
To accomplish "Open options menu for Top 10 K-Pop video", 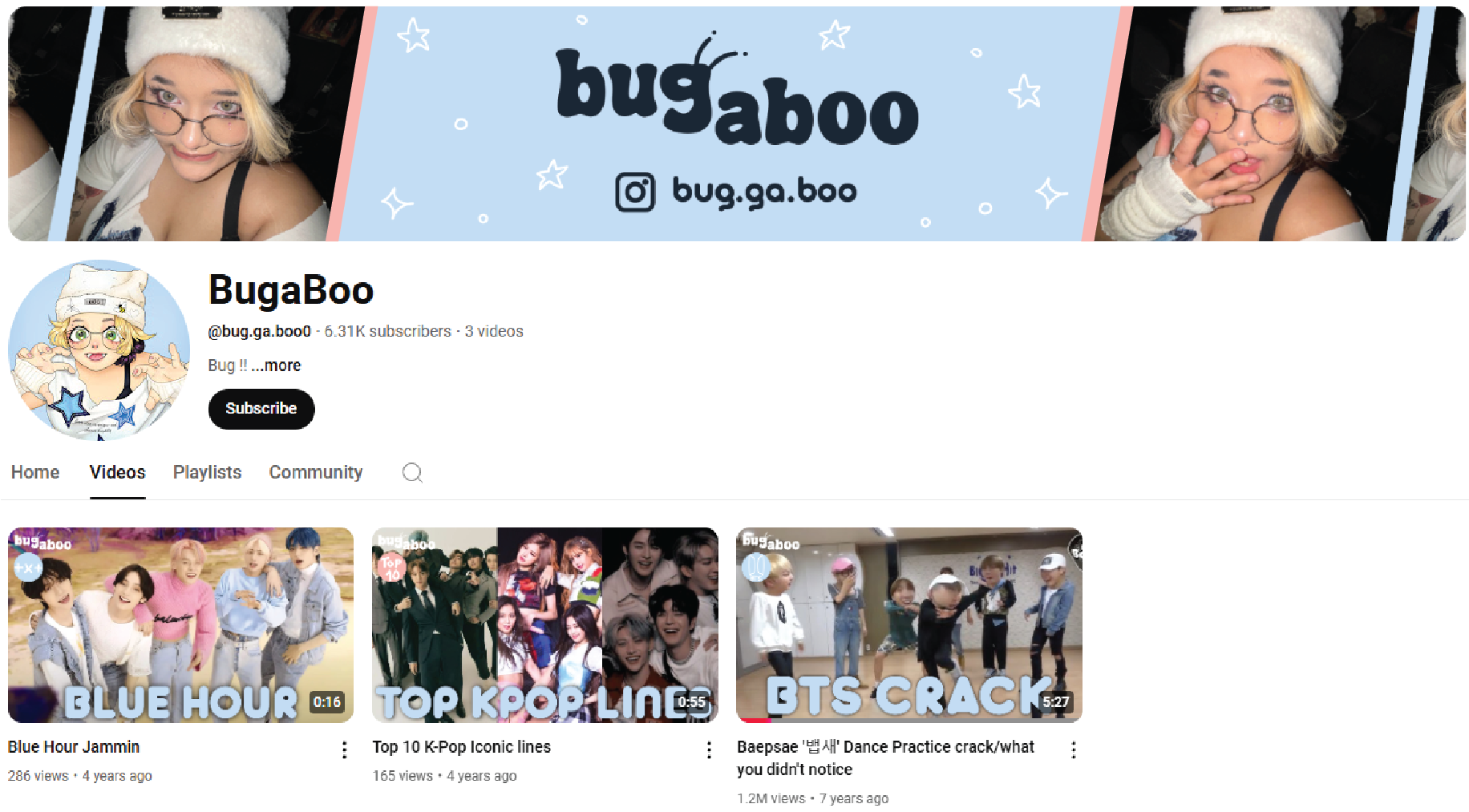I will click(x=709, y=749).
